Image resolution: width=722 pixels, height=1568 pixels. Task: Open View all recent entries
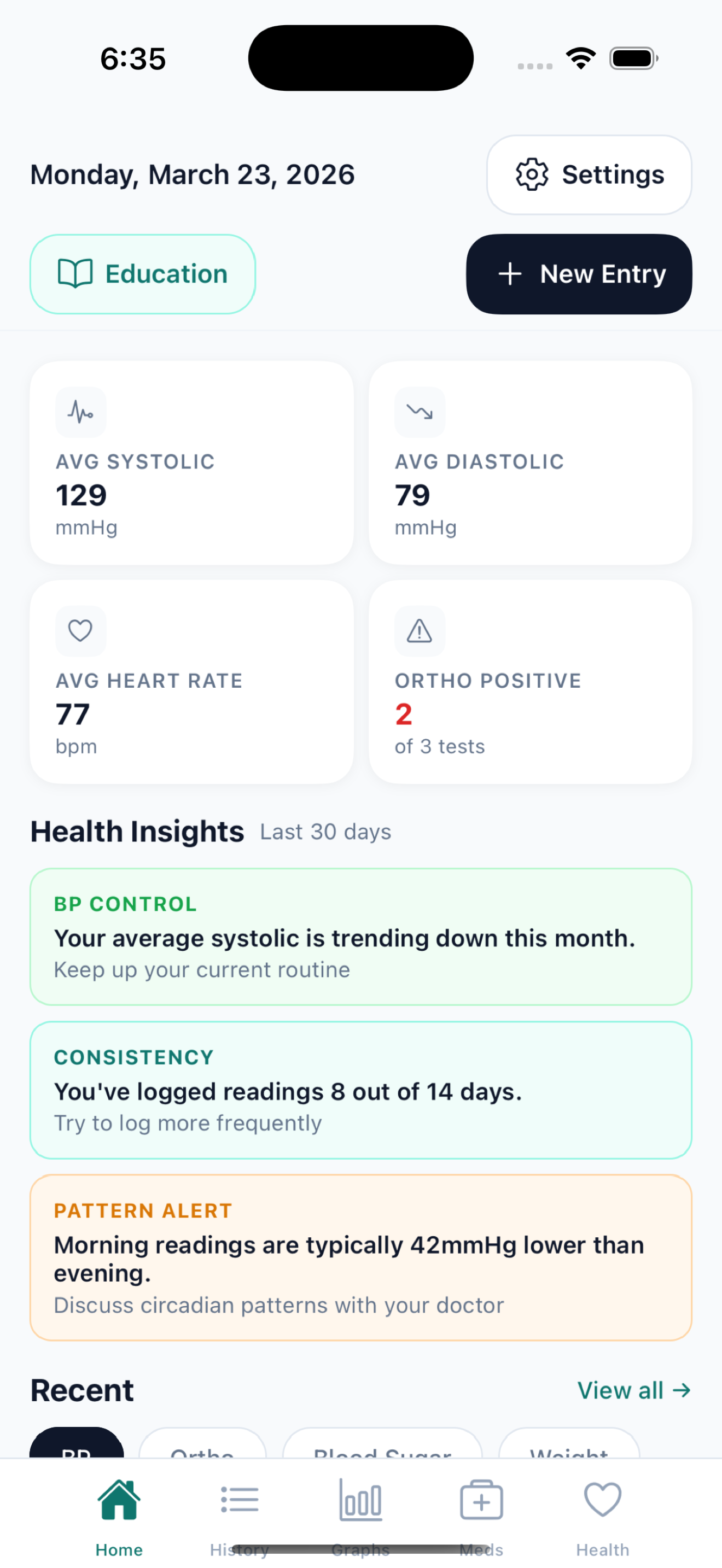[x=633, y=1390]
